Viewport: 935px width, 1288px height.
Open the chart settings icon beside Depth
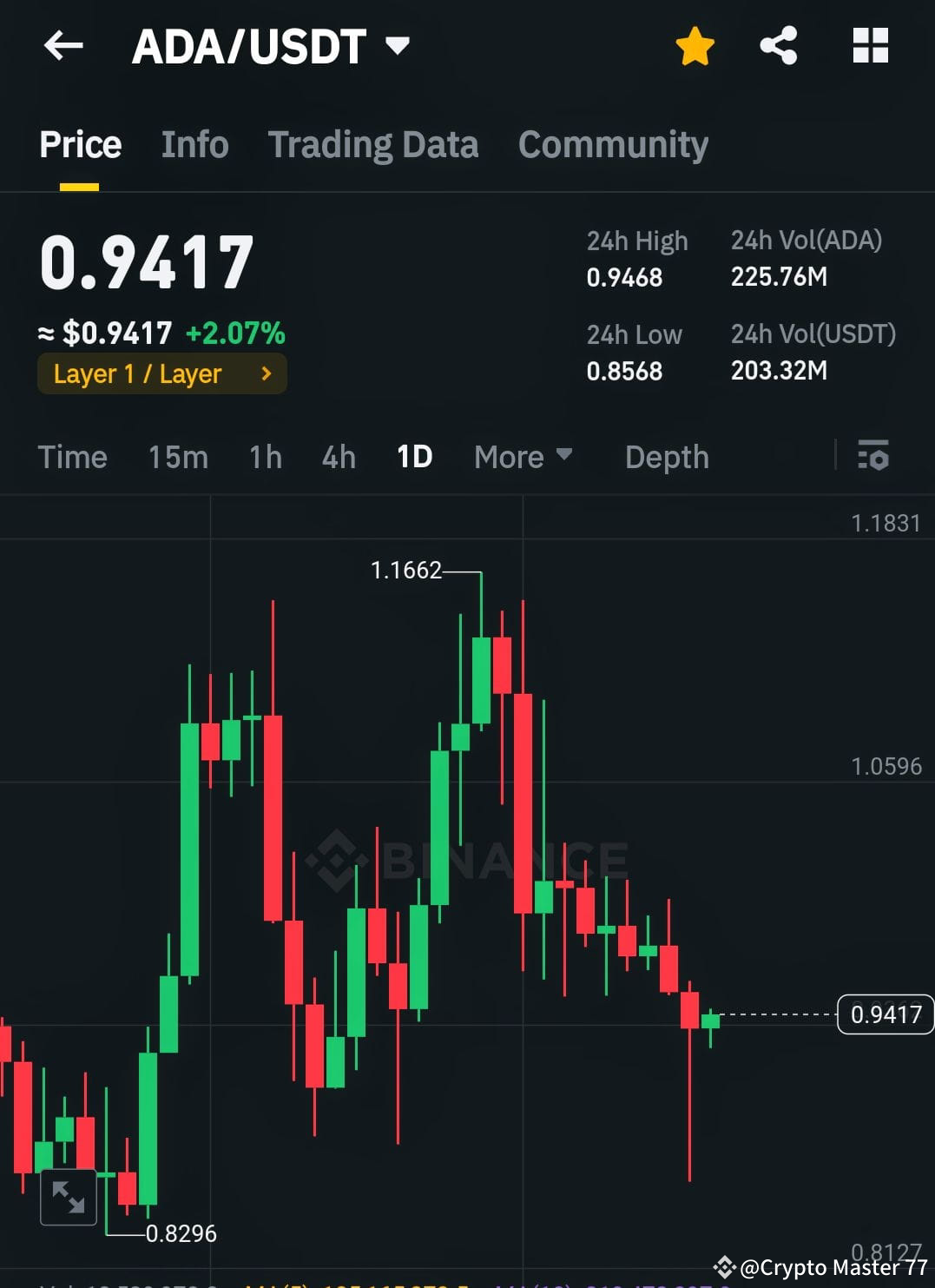click(873, 456)
